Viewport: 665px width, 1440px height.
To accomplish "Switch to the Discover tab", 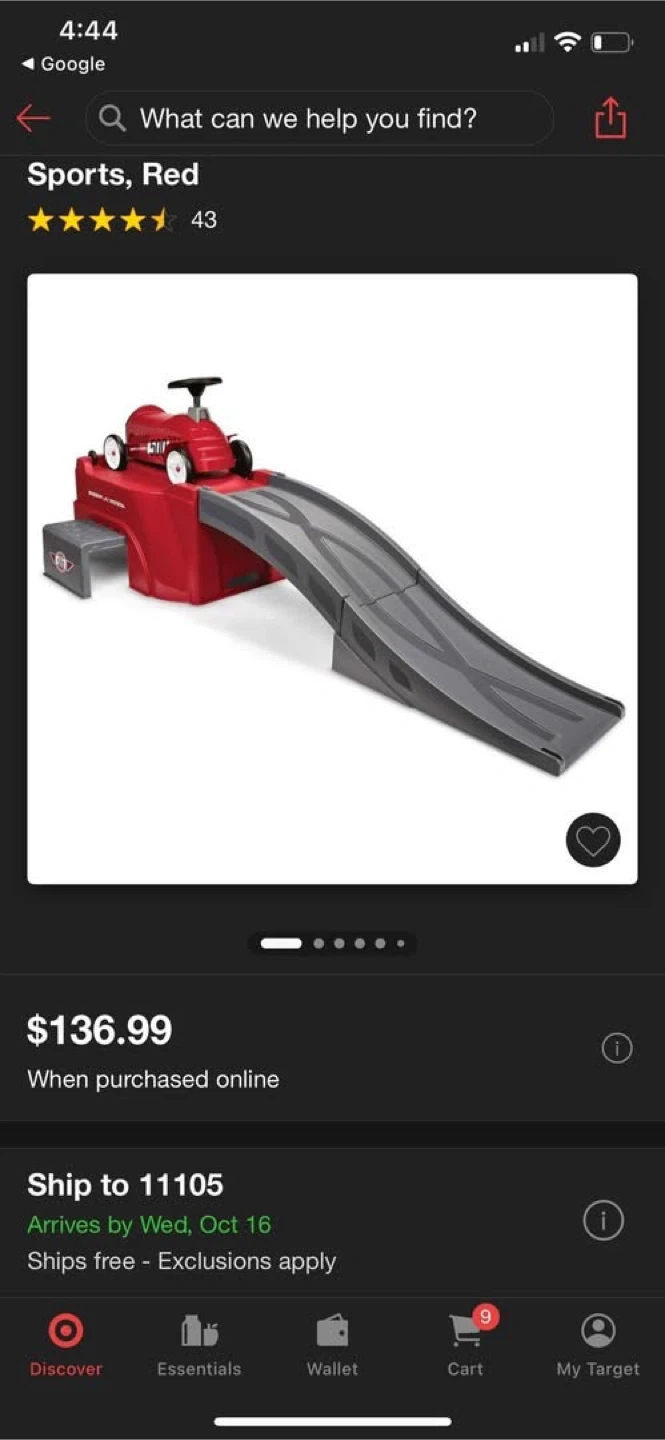I will coord(66,1345).
